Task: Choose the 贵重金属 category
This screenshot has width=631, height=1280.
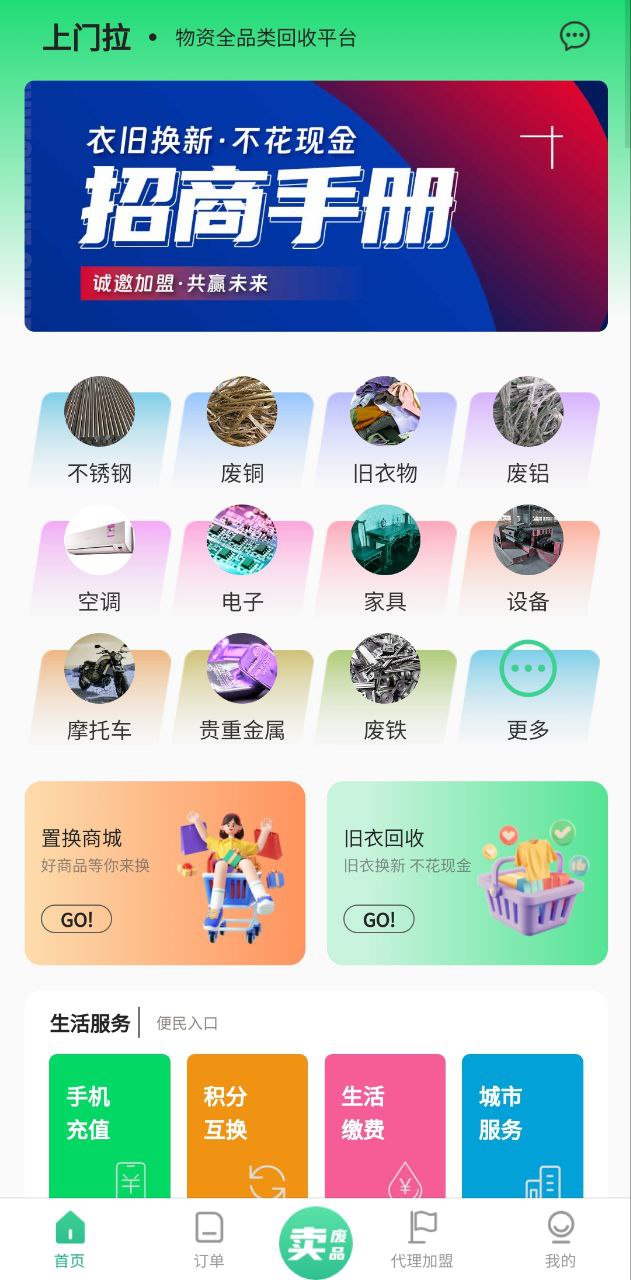Action: [242, 689]
